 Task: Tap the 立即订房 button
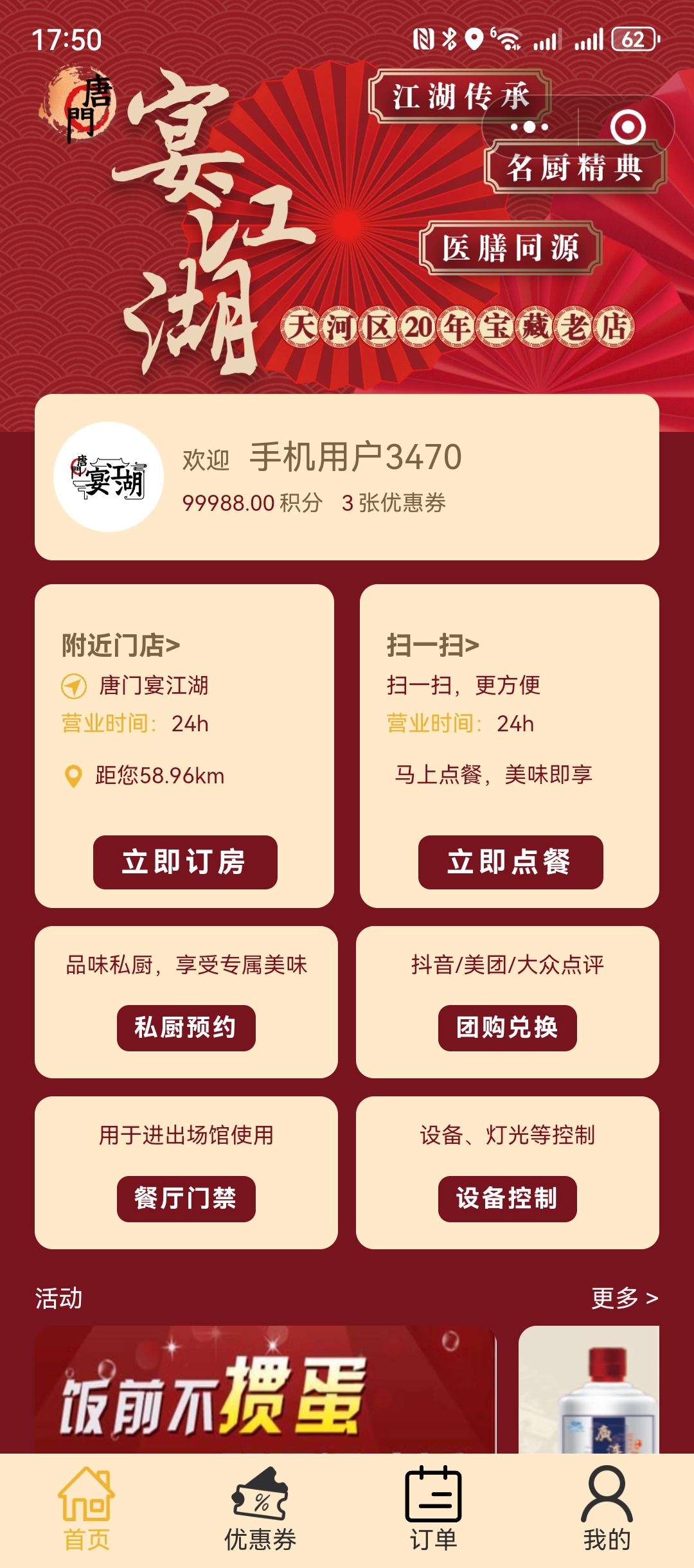(185, 862)
